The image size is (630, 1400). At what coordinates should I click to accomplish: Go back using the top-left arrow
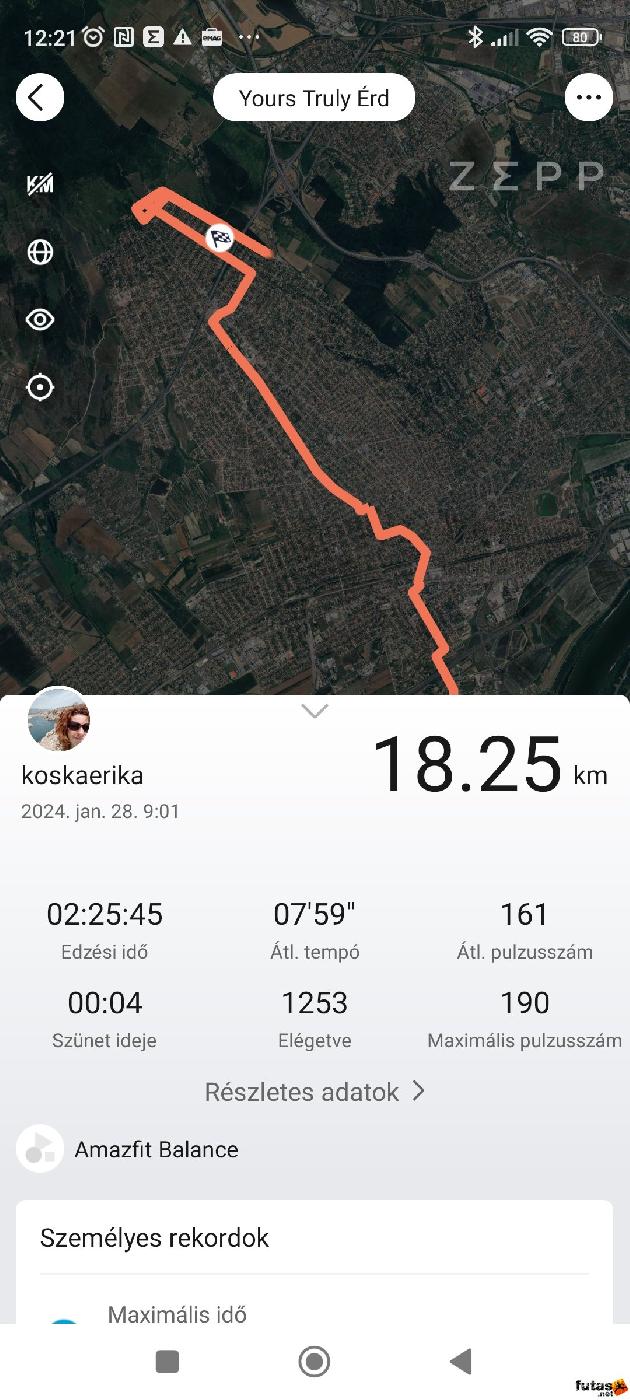(40, 98)
